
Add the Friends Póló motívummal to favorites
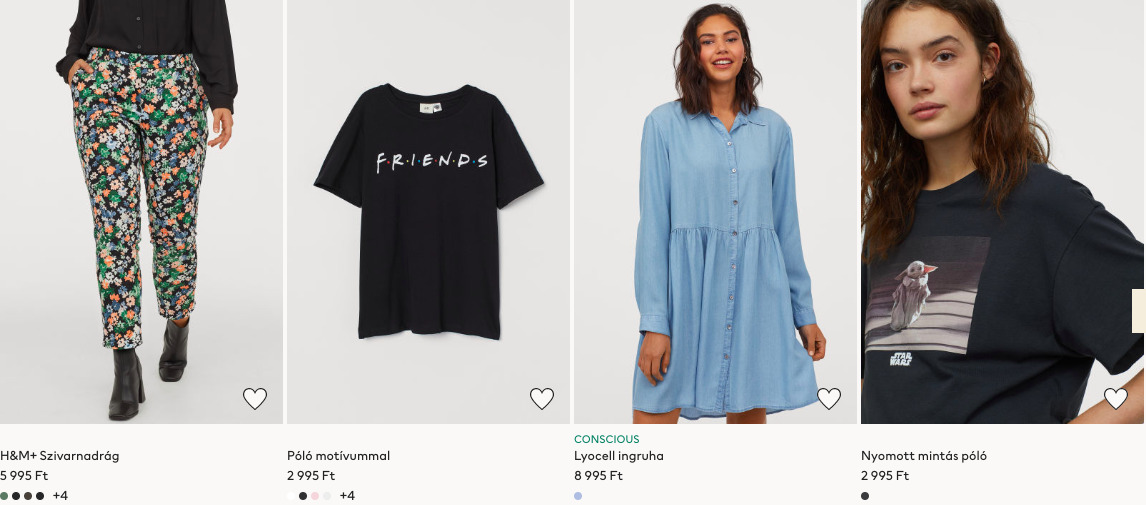click(542, 399)
